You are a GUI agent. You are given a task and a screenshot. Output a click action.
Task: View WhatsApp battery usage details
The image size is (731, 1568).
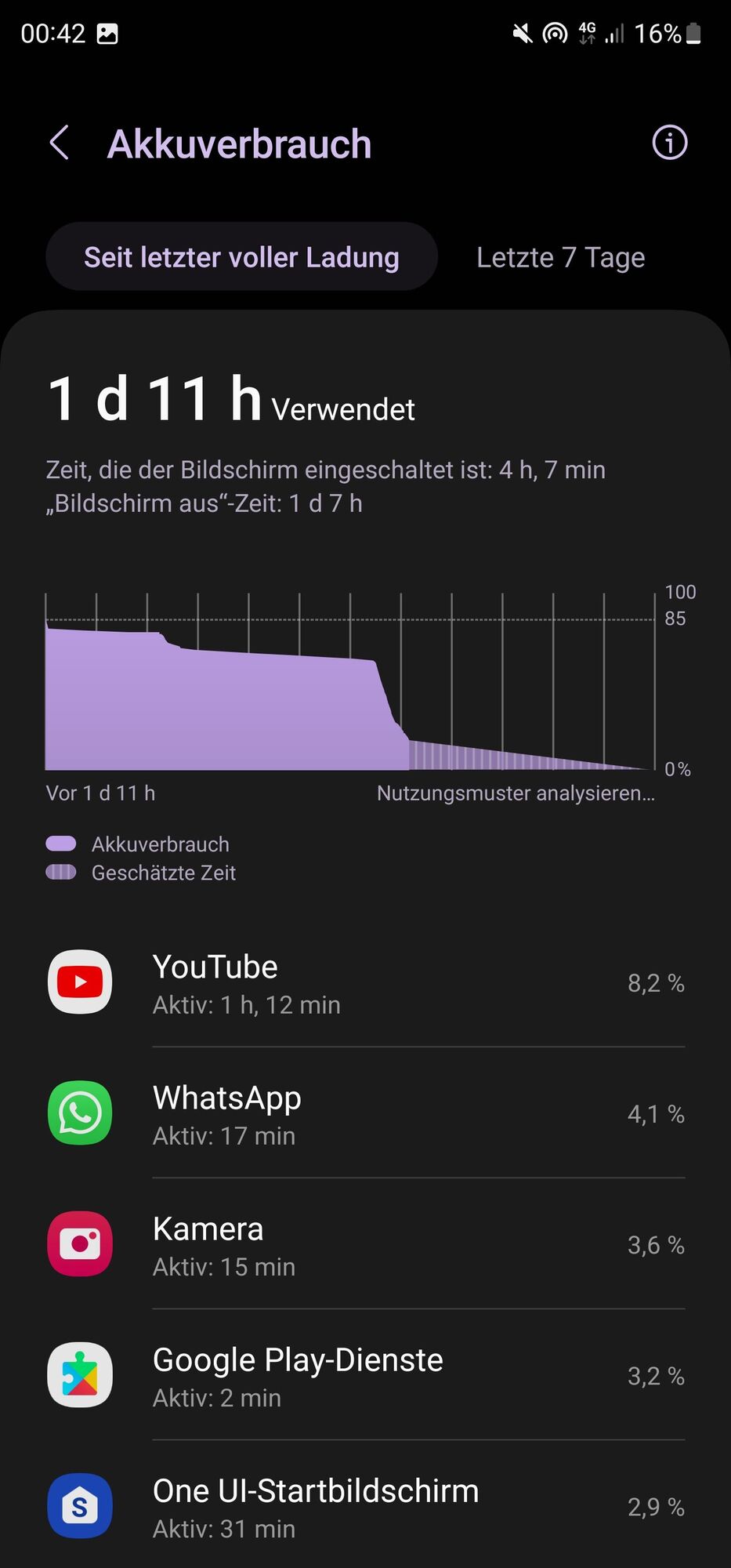pos(365,1114)
